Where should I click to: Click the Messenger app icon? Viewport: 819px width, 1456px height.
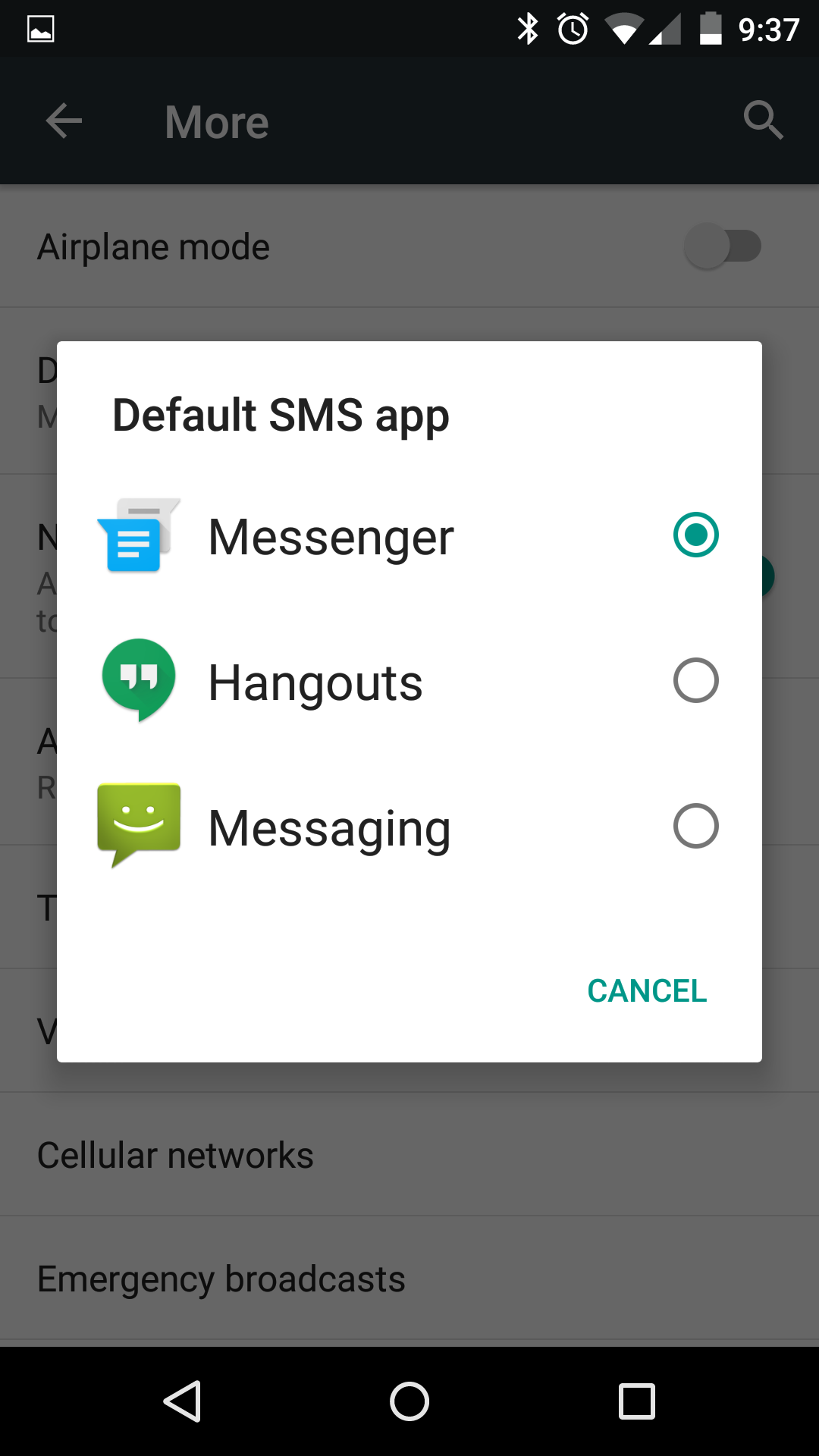point(137,536)
